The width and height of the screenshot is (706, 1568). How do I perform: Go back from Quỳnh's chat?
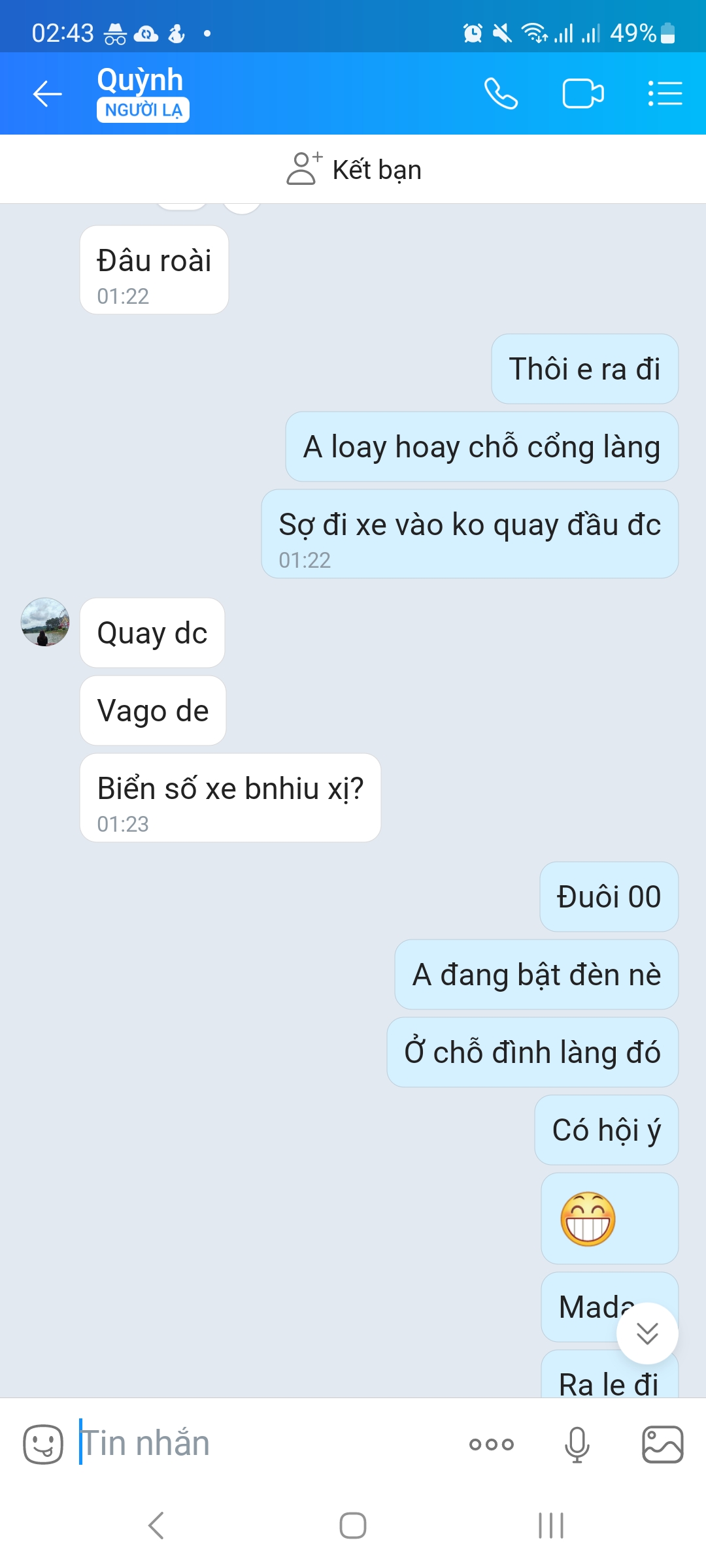click(47, 94)
